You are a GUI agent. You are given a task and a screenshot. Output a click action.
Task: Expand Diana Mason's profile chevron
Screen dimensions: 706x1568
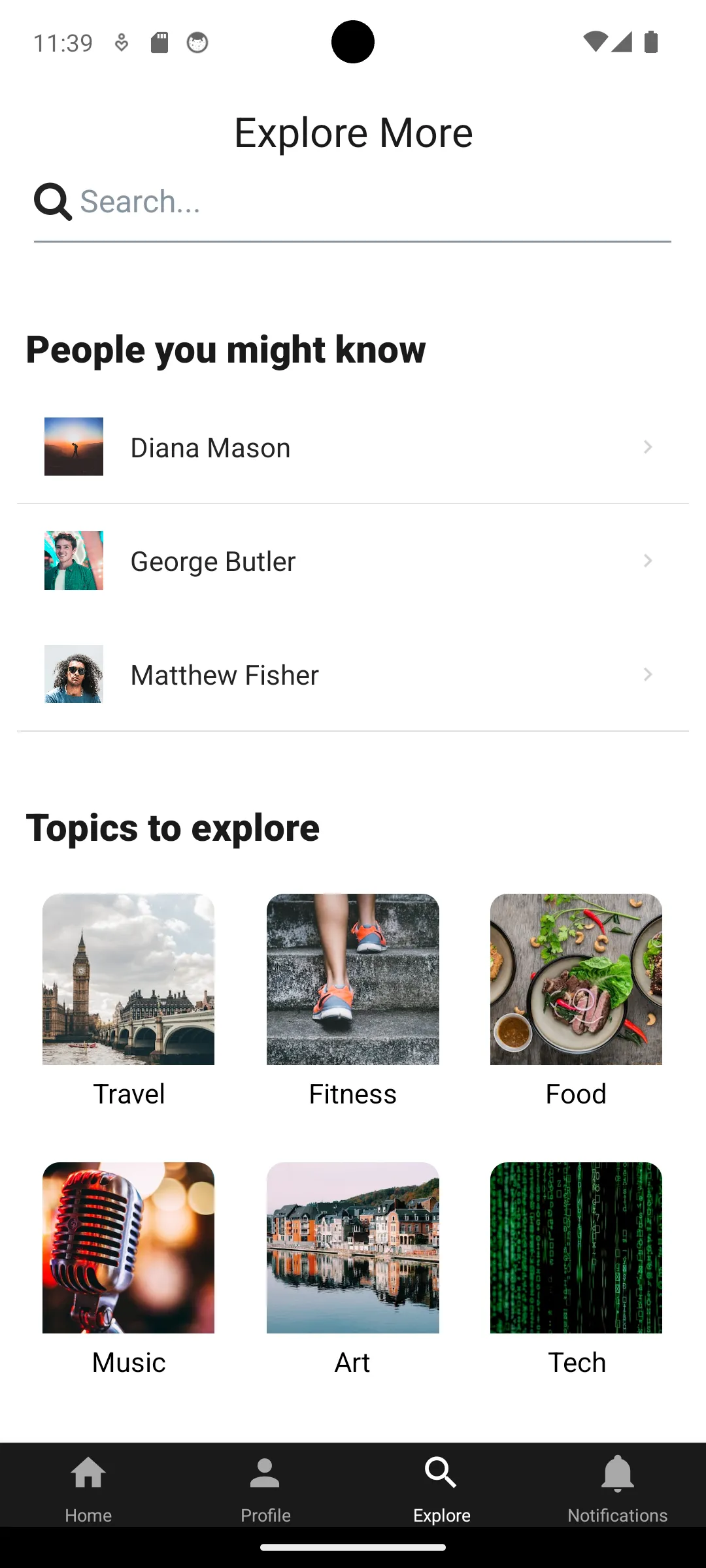click(648, 447)
